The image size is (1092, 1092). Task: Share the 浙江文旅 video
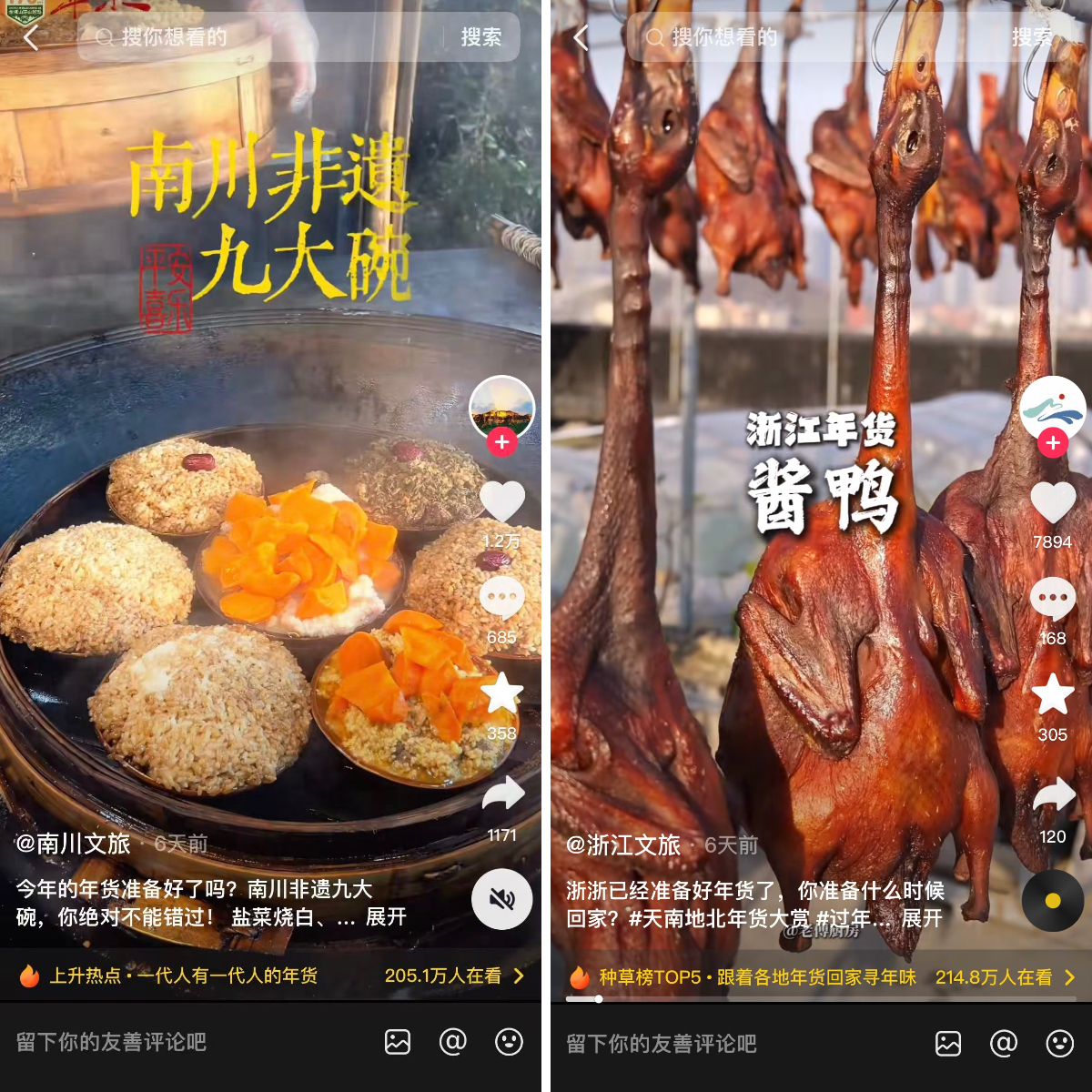(1053, 796)
